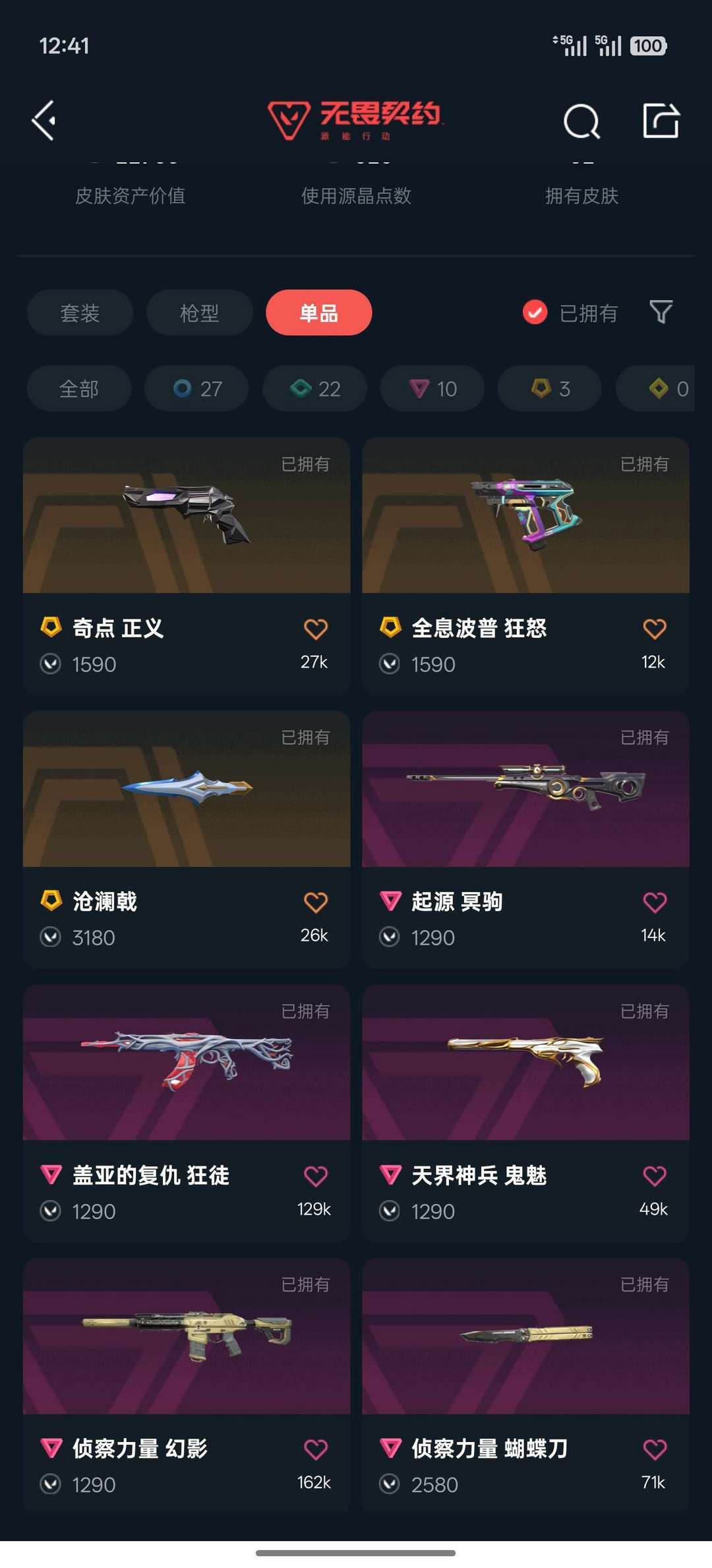Like the 天界神兵 鬼魅 skin
Image resolution: width=712 pixels, height=1568 pixels.
coord(654,1176)
